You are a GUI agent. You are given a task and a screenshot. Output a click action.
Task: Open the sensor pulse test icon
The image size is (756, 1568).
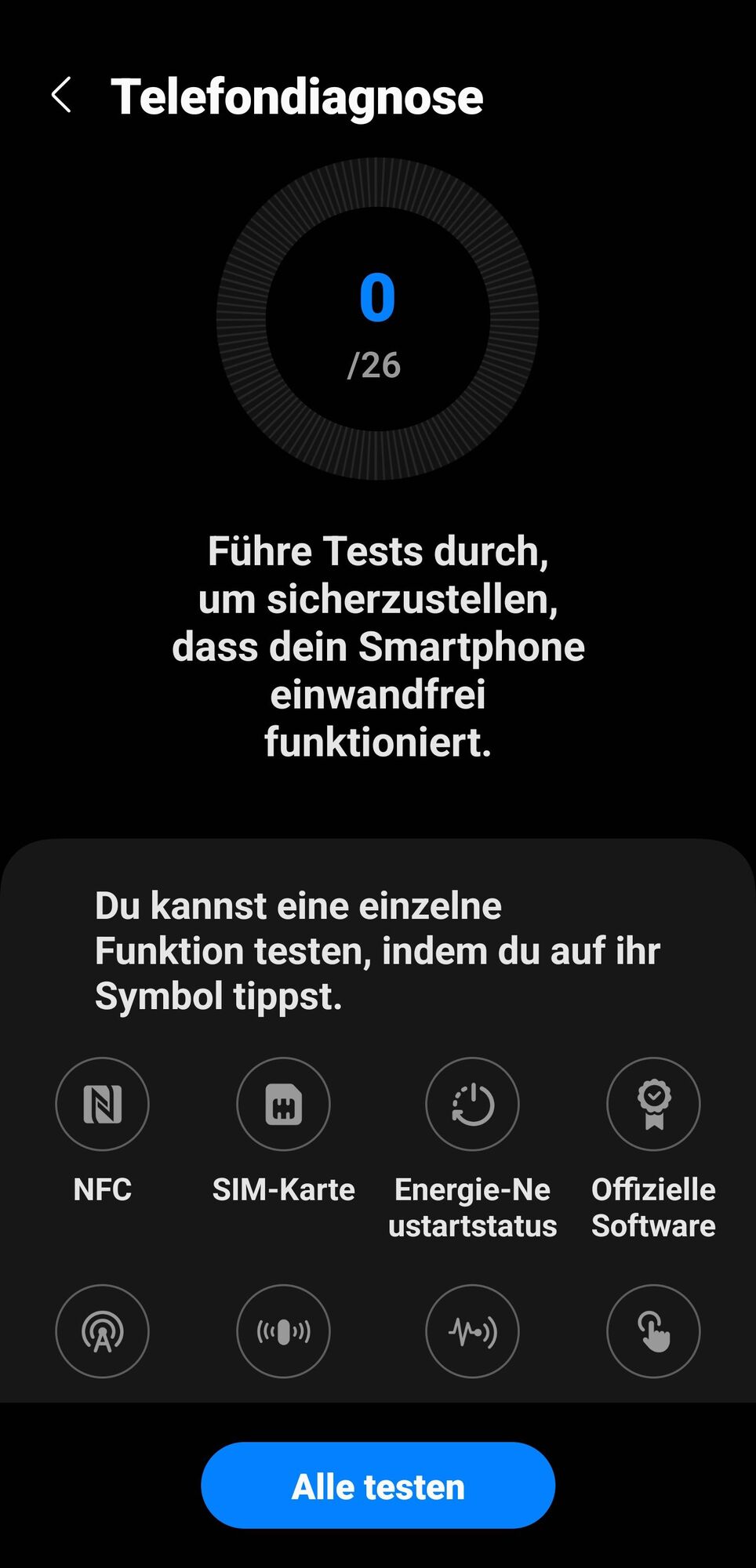coord(472,1330)
